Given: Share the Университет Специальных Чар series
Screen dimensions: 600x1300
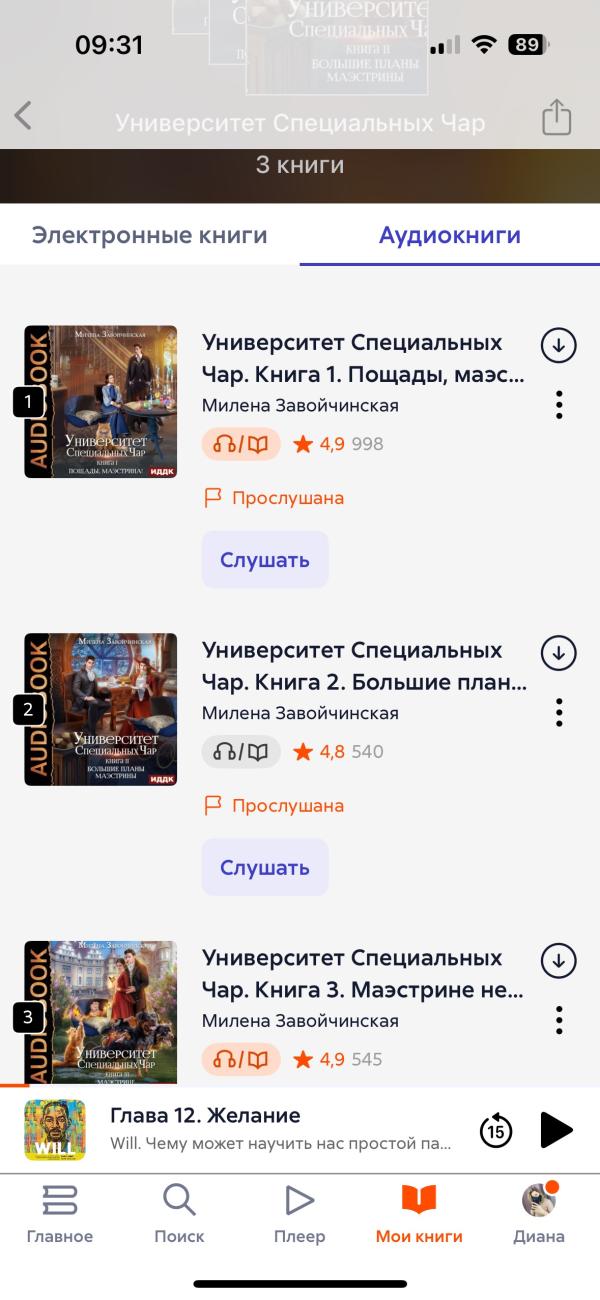Looking at the screenshot, I should [556, 117].
